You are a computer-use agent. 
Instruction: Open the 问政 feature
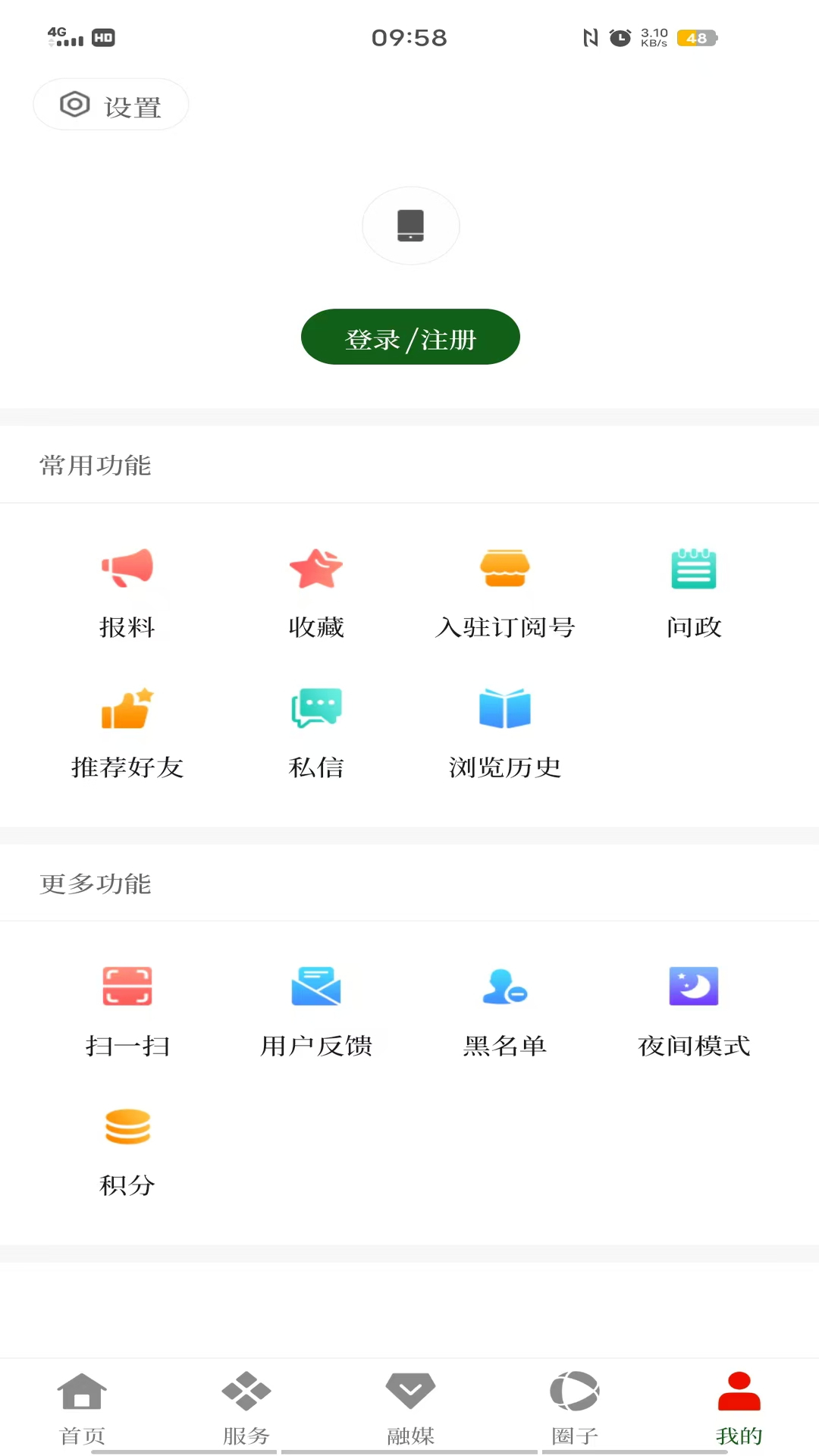click(x=693, y=591)
